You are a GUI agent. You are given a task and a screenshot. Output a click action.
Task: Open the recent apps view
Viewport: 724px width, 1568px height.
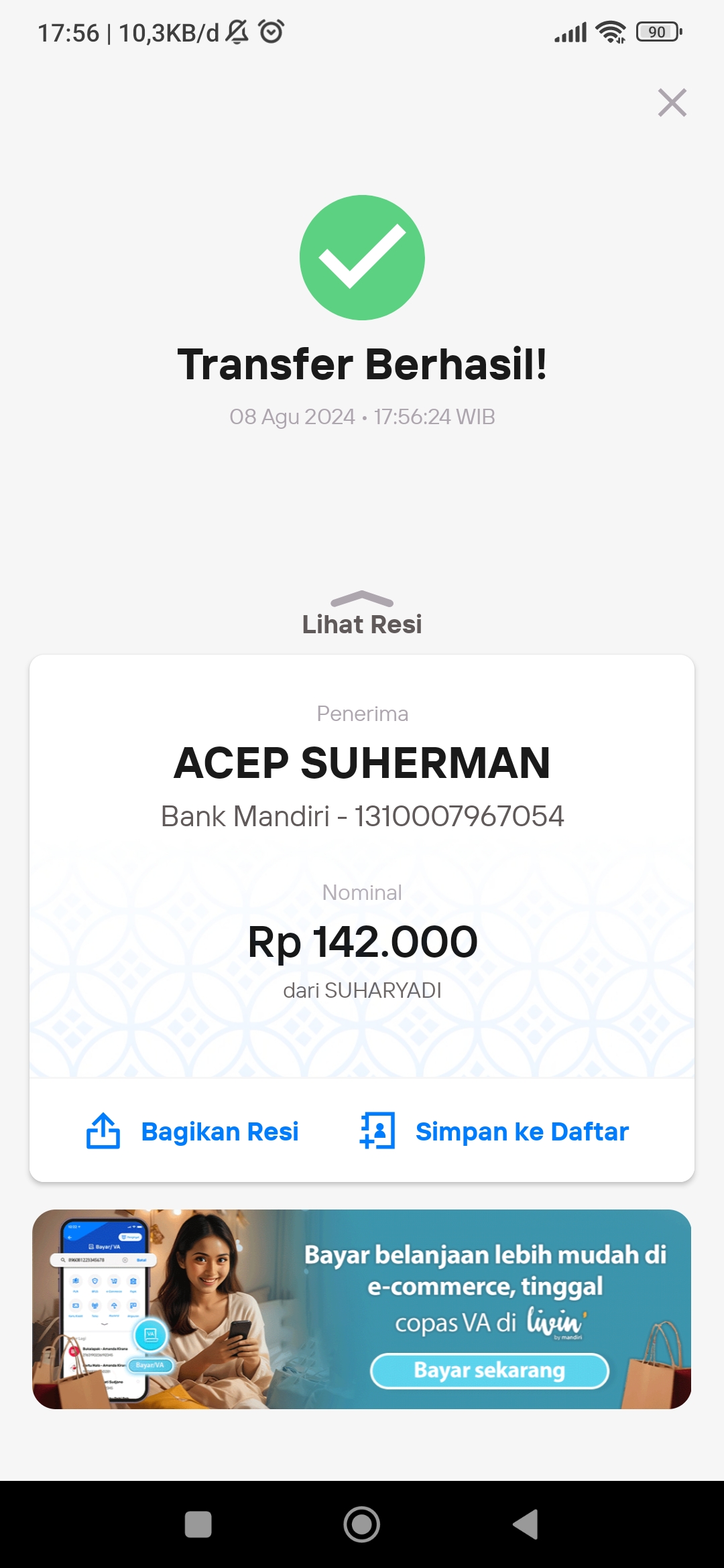click(x=198, y=1524)
